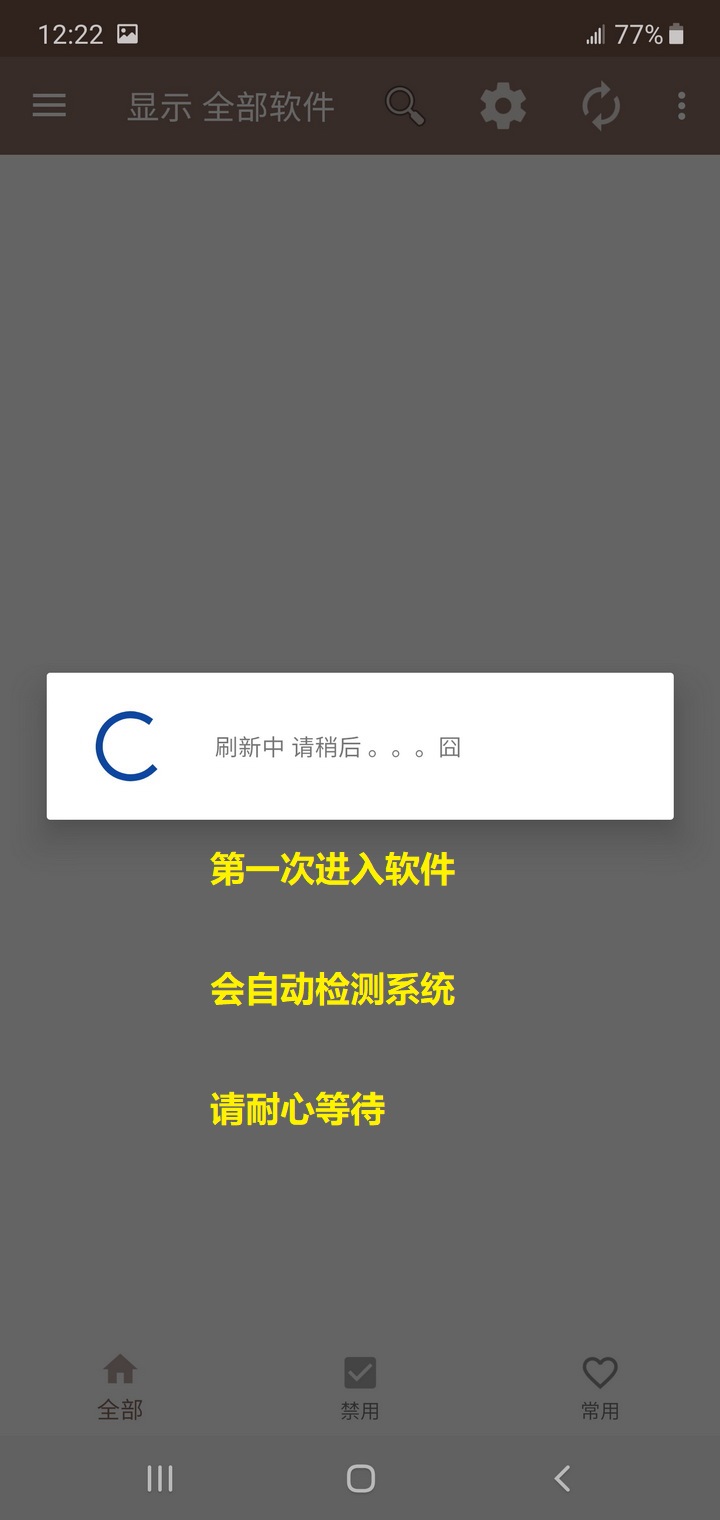Return to the system home screen
This screenshot has width=720, height=1520.
[x=360, y=1478]
